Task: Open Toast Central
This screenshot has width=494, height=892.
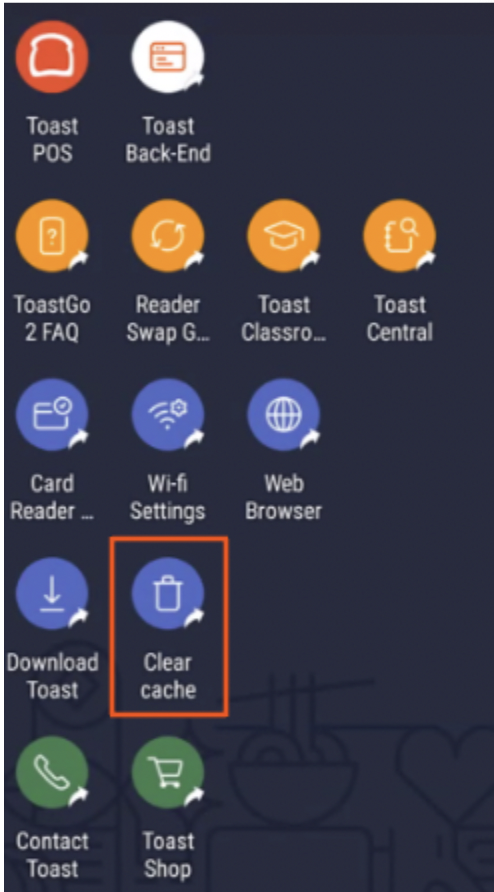Action: 400,236
